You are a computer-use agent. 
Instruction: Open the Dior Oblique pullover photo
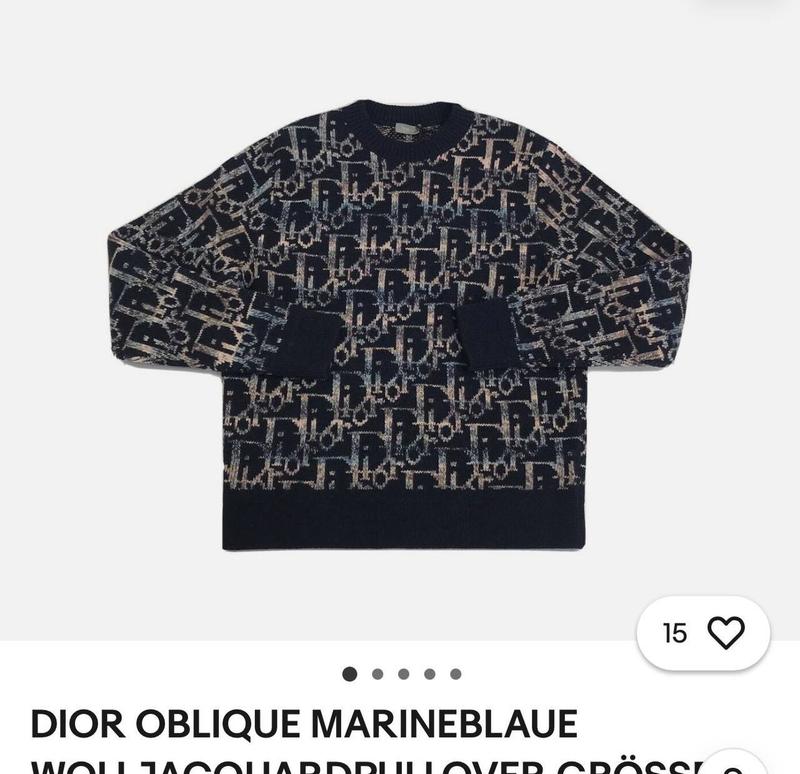coord(400,325)
